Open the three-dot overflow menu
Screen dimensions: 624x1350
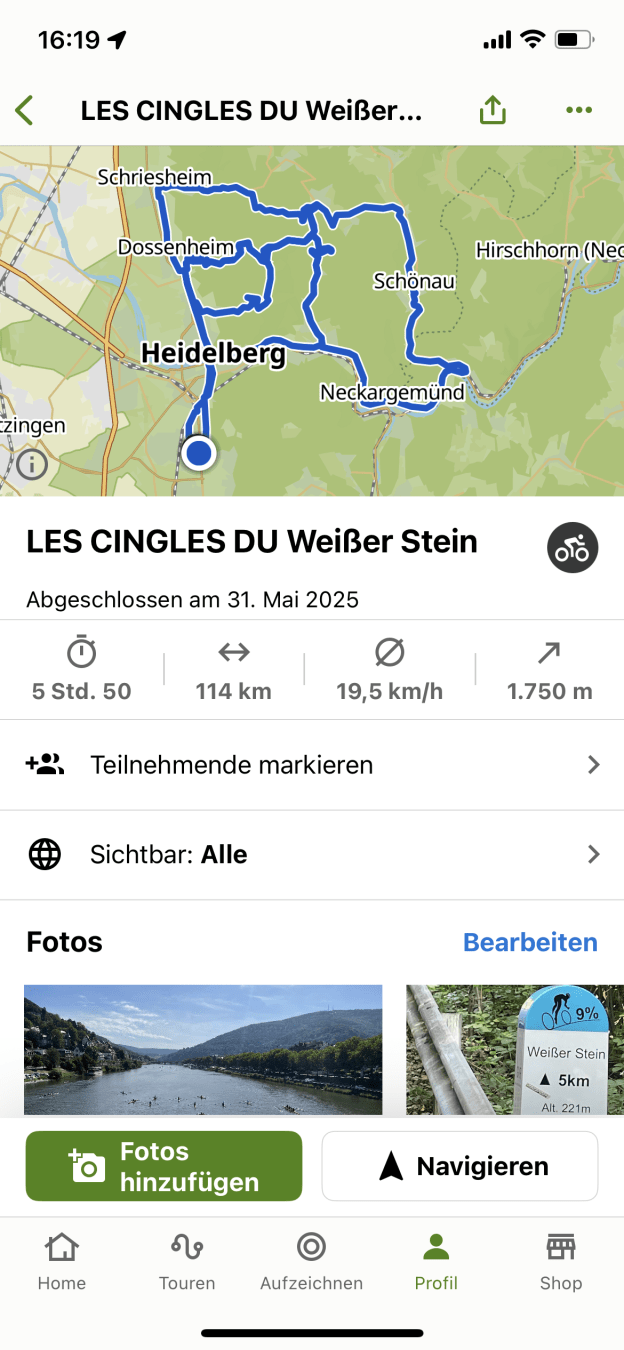point(579,110)
